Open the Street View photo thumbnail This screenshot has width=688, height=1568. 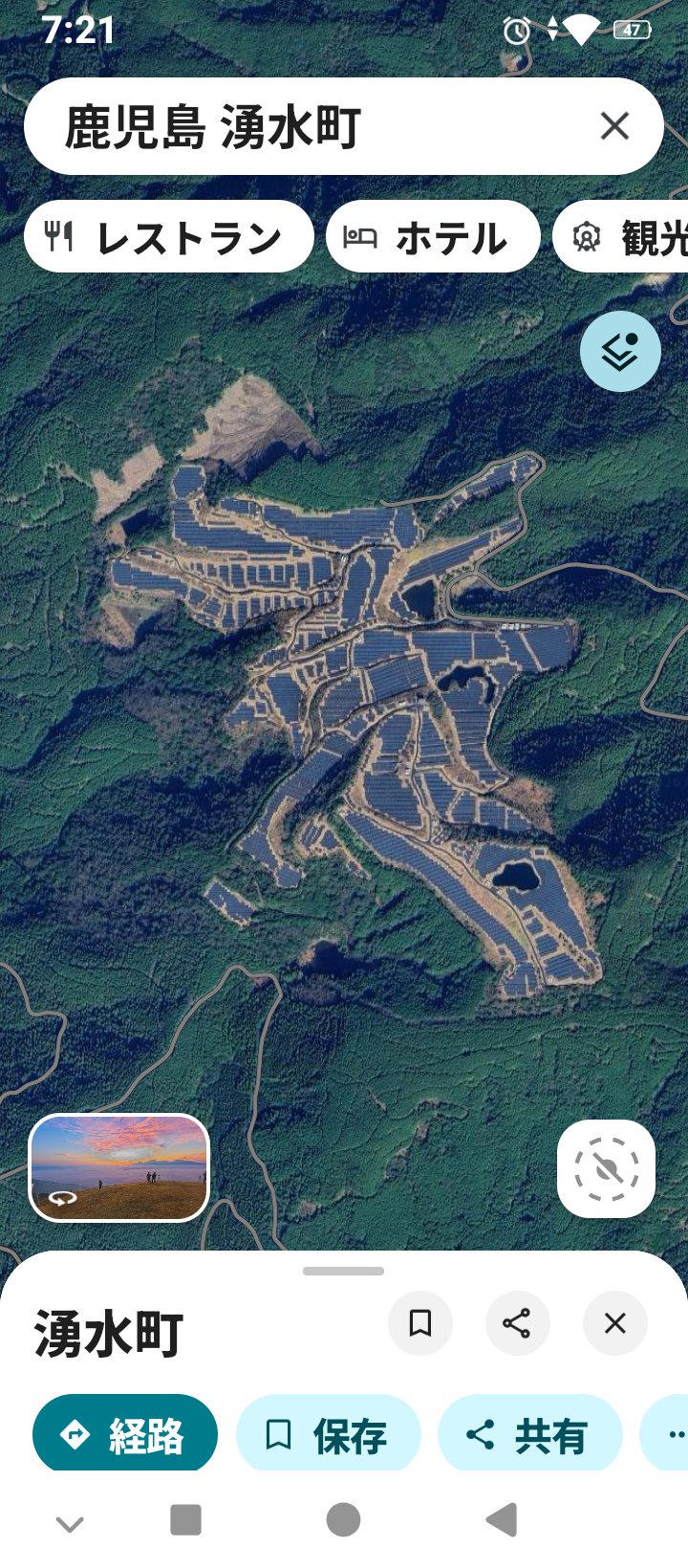pos(119,1167)
